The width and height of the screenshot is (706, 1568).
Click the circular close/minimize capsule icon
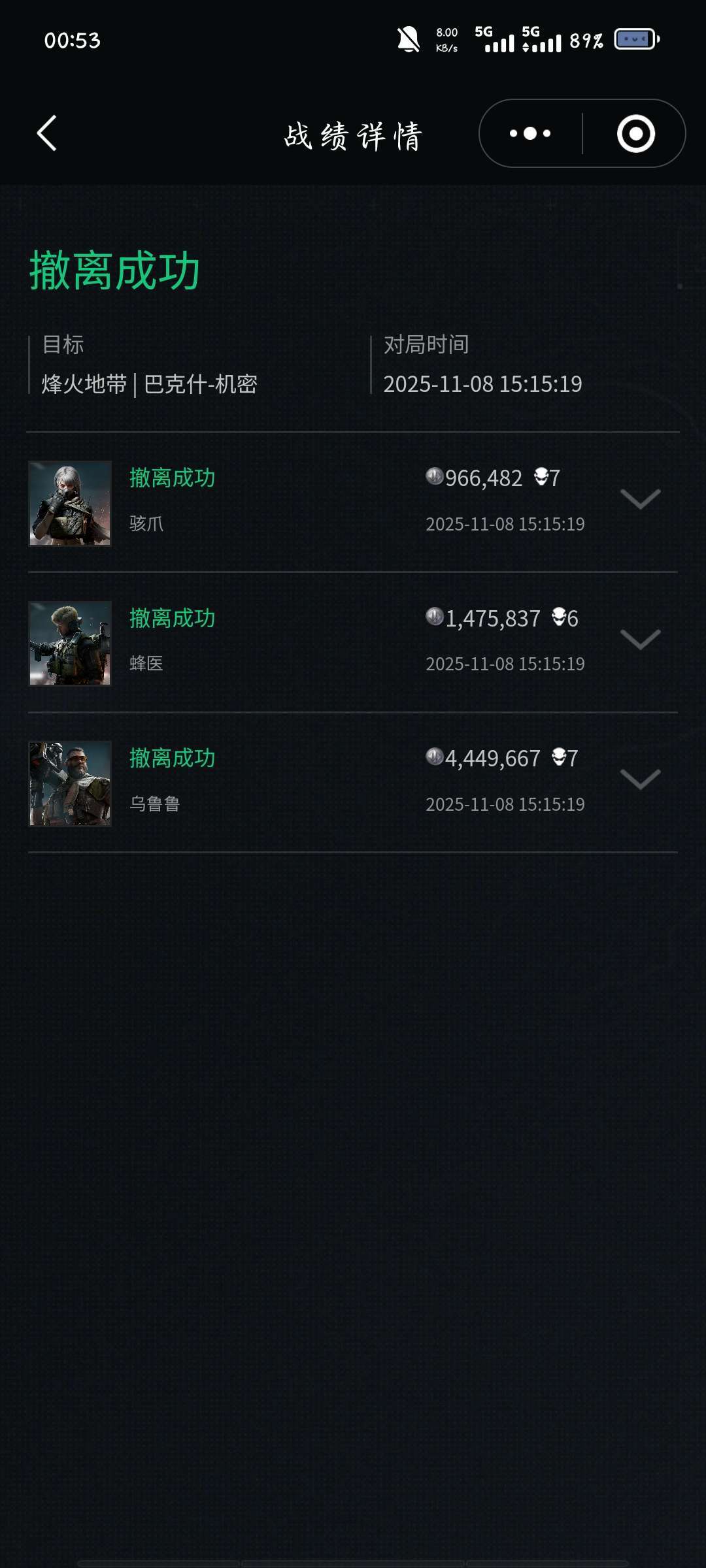click(x=635, y=134)
